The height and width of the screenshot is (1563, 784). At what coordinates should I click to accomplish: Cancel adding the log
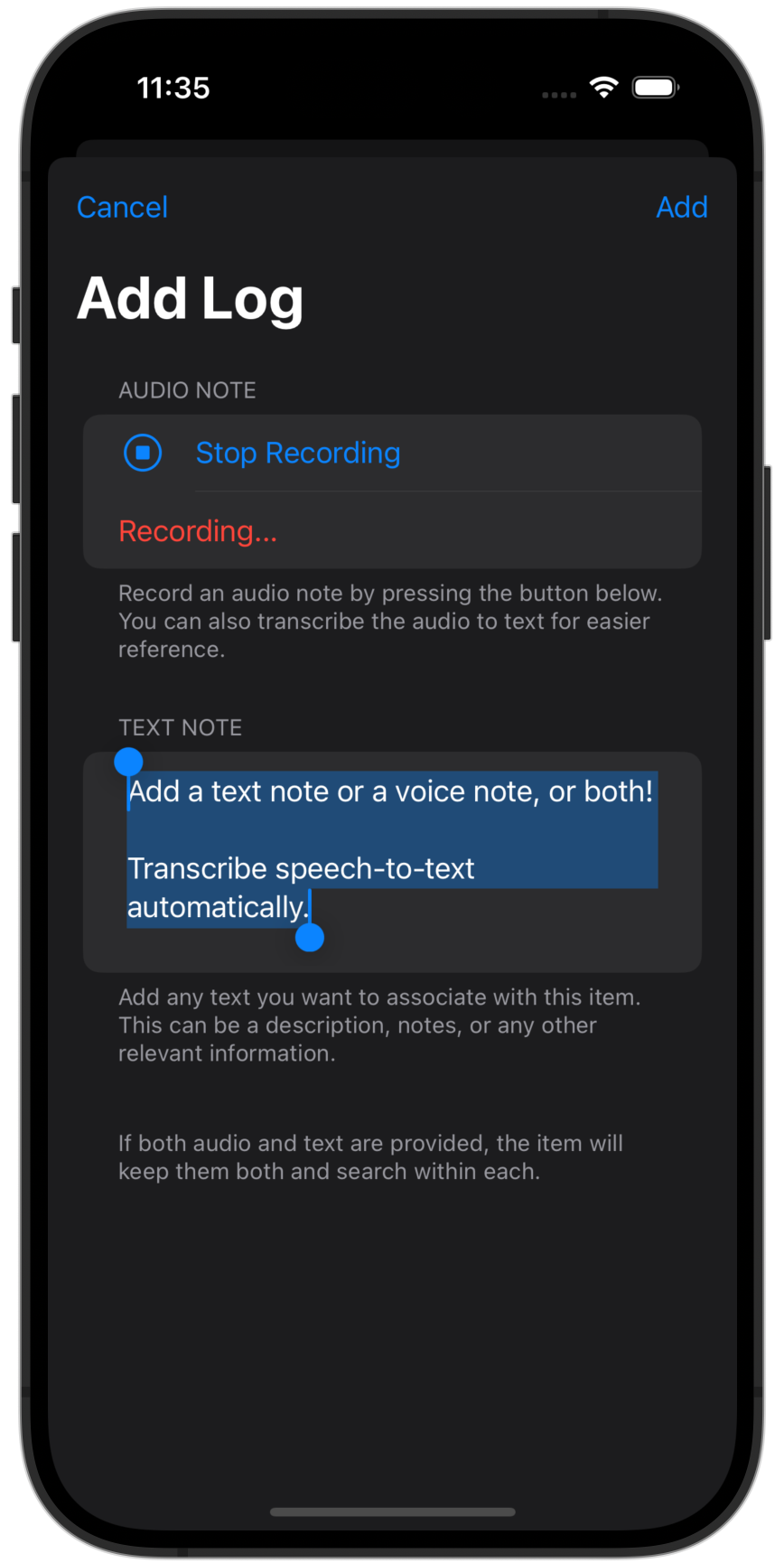[122, 207]
